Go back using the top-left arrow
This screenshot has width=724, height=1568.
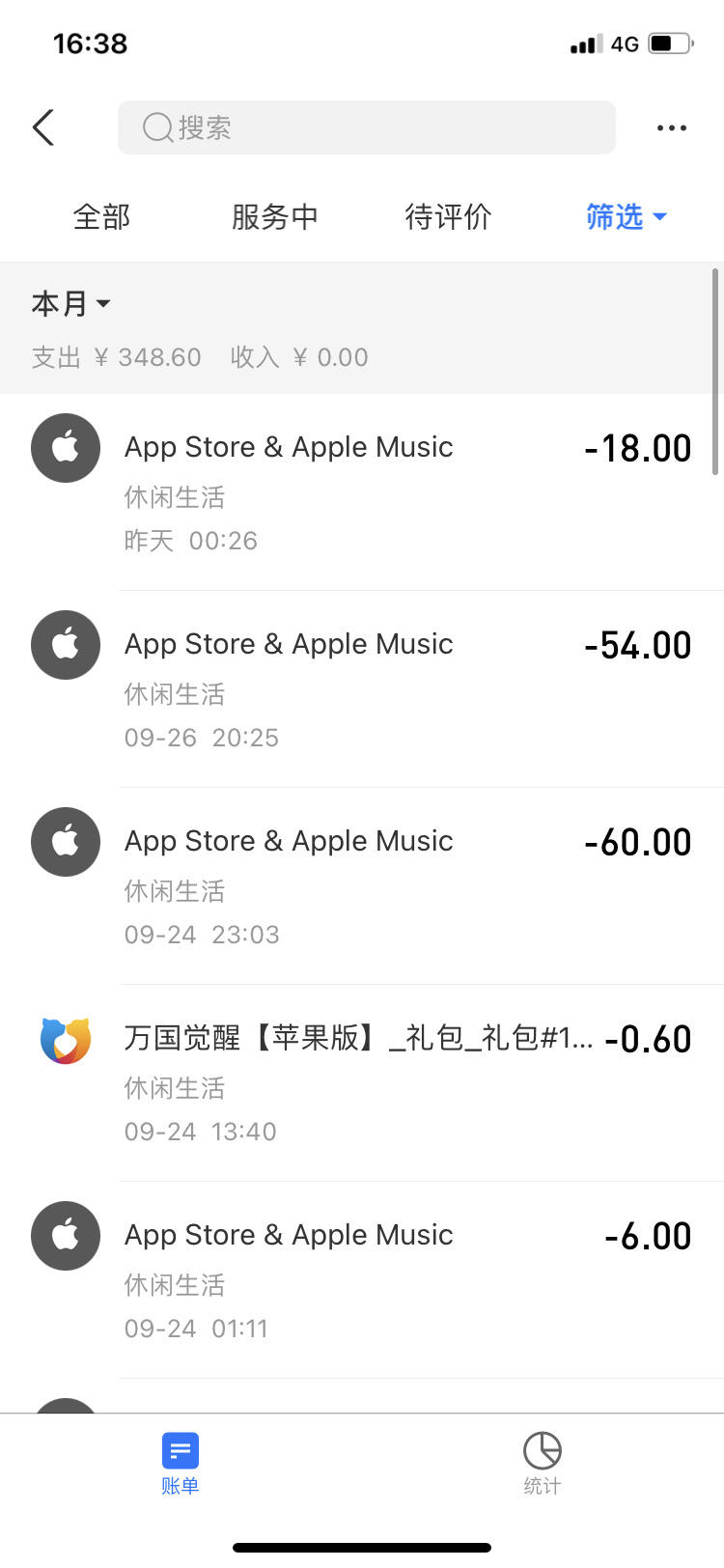point(43,127)
